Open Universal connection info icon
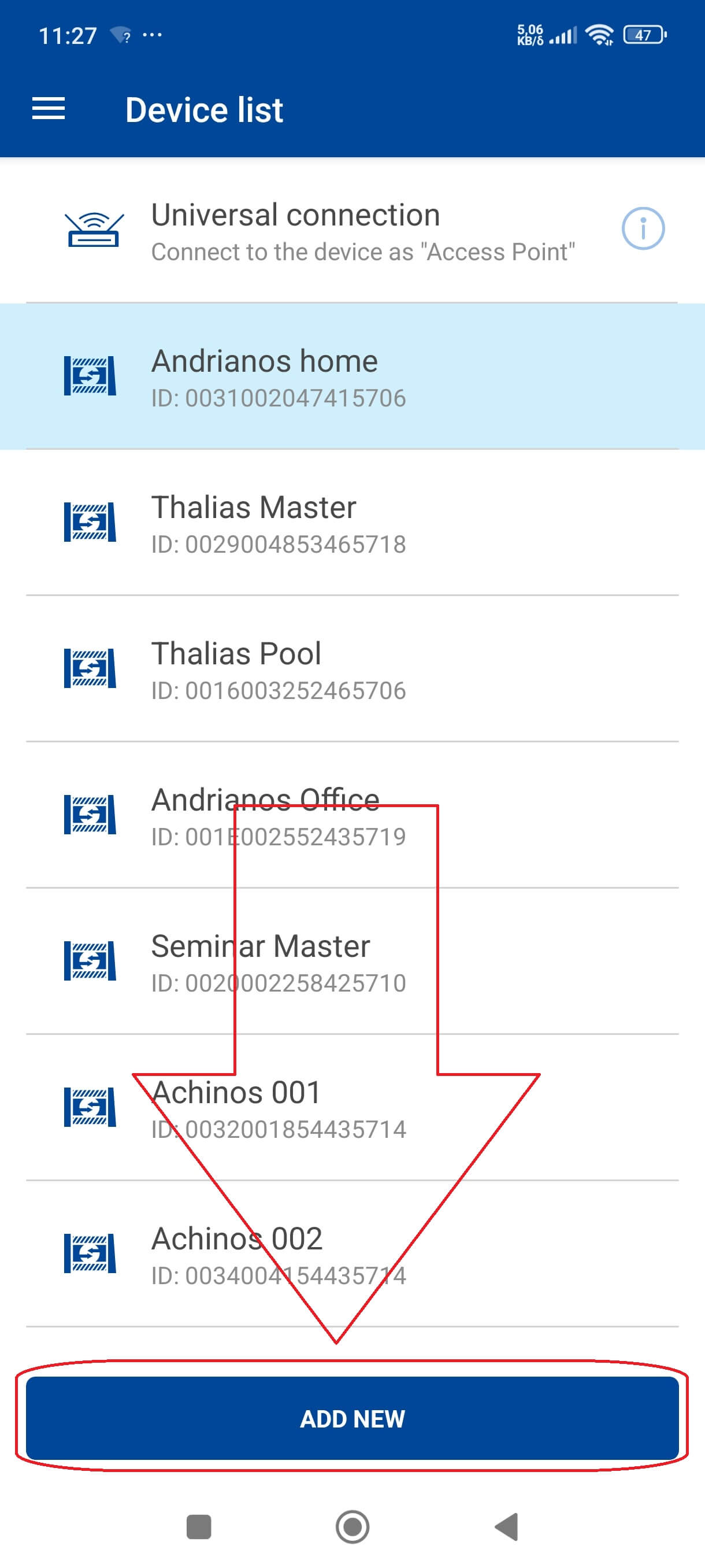 tap(643, 229)
